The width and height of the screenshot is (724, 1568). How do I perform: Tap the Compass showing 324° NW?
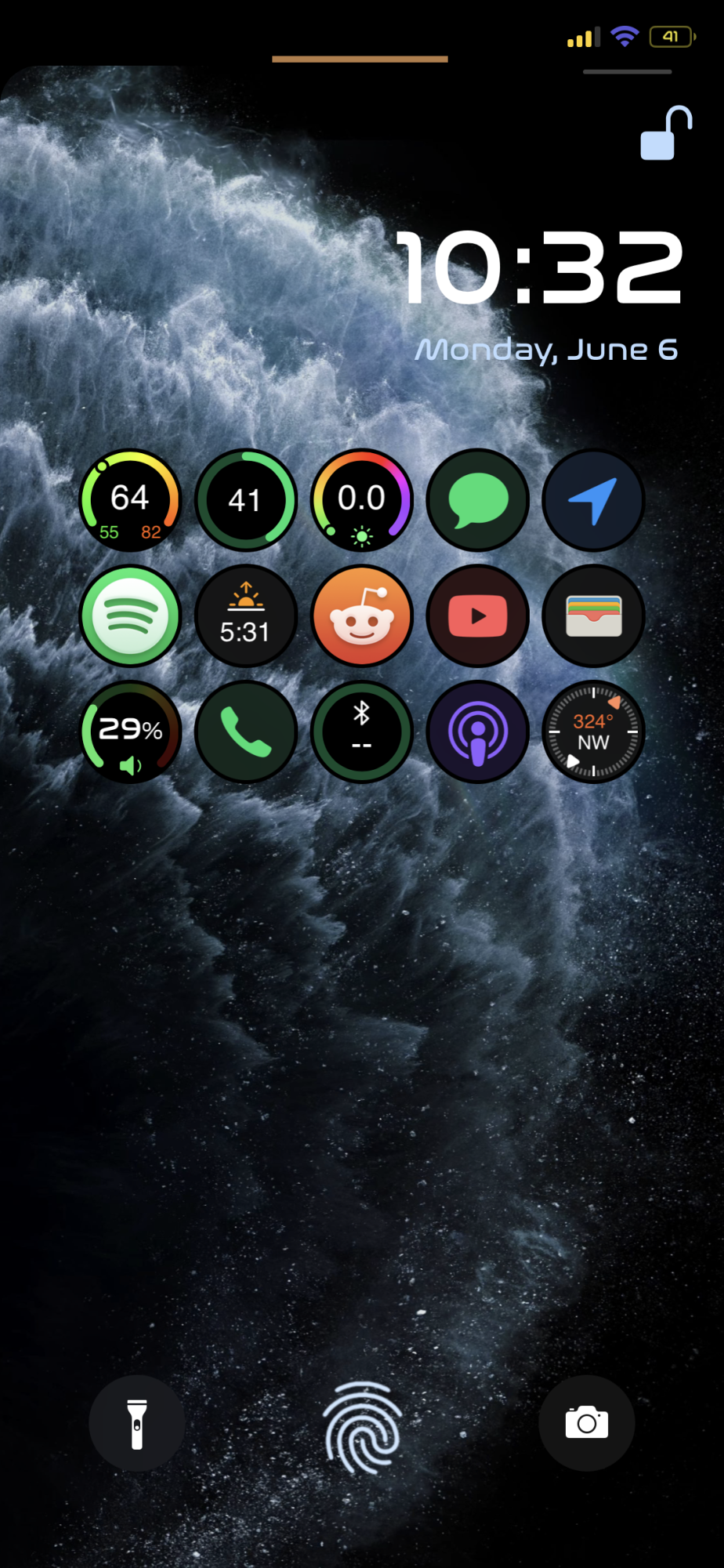tap(593, 731)
